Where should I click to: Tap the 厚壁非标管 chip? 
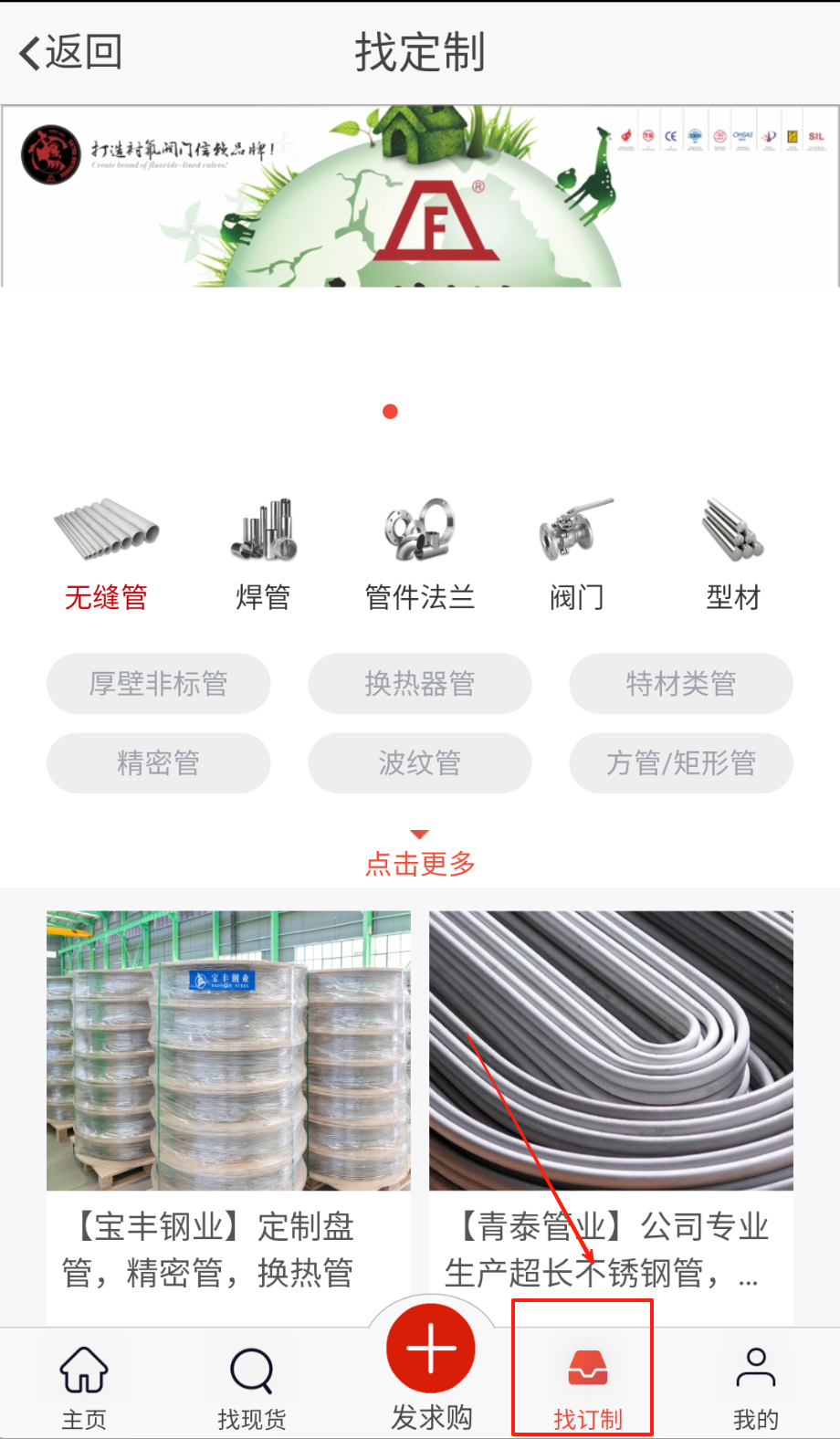[159, 683]
